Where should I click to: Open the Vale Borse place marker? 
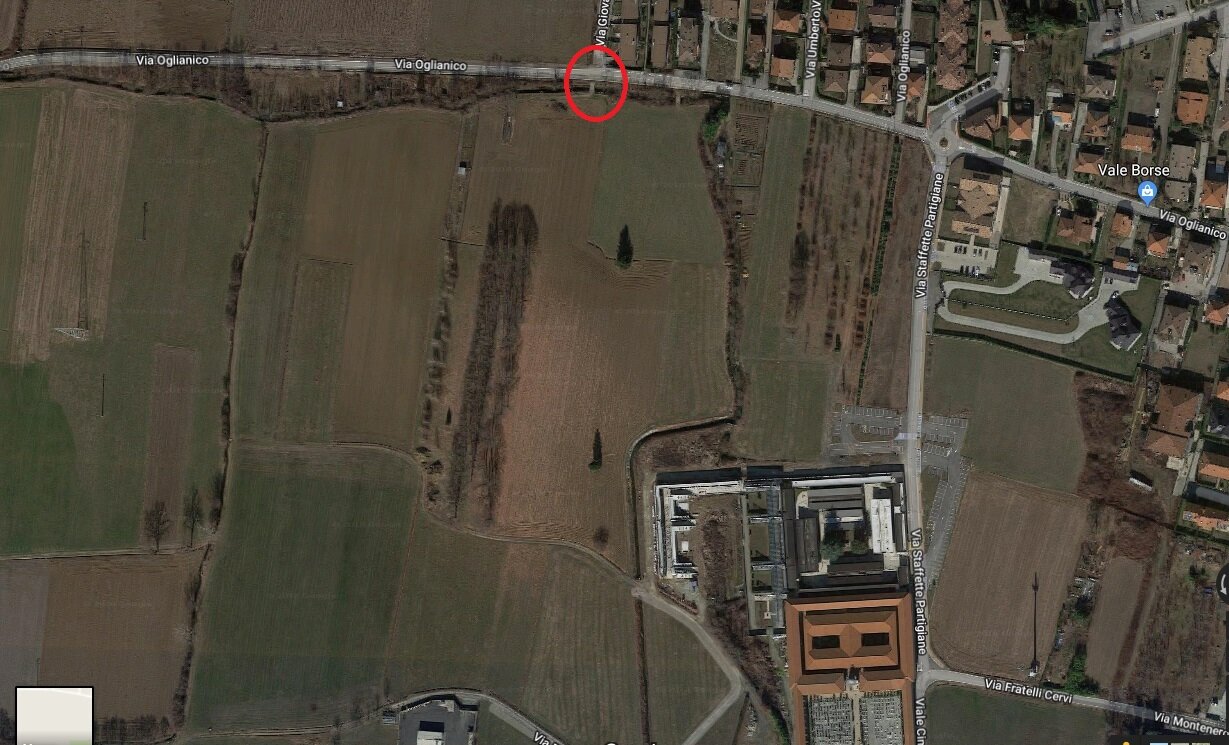click(x=1148, y=191)
